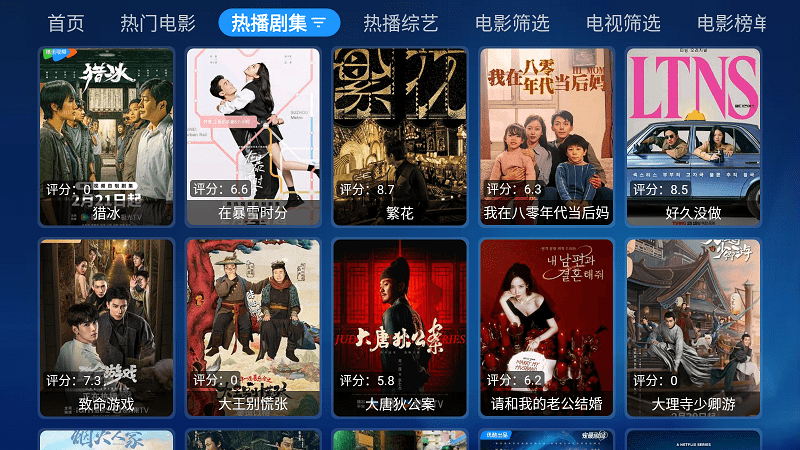Switch to the 首页 tab

[x=66, y=23]
